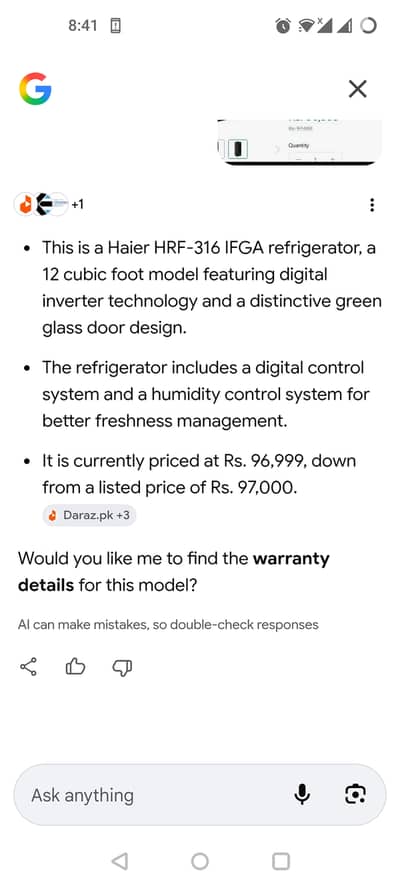Open the three-dot overflow menu
This screenshot has height=888, width=400.
click(x=372, y=205)
